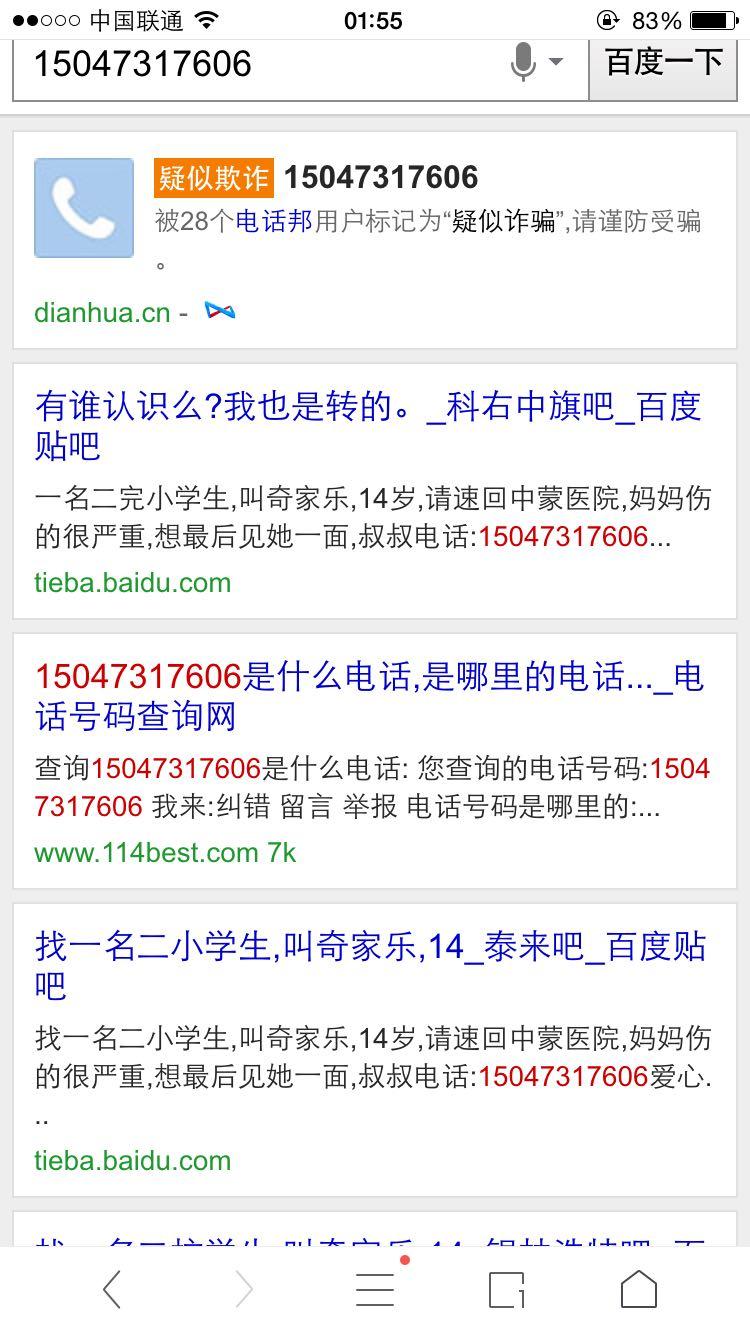Image resolution: width=750 pixels, height=1334 pixels.
Task: Open the 电话号码查询网 result
Action: [x=369, y=696]
